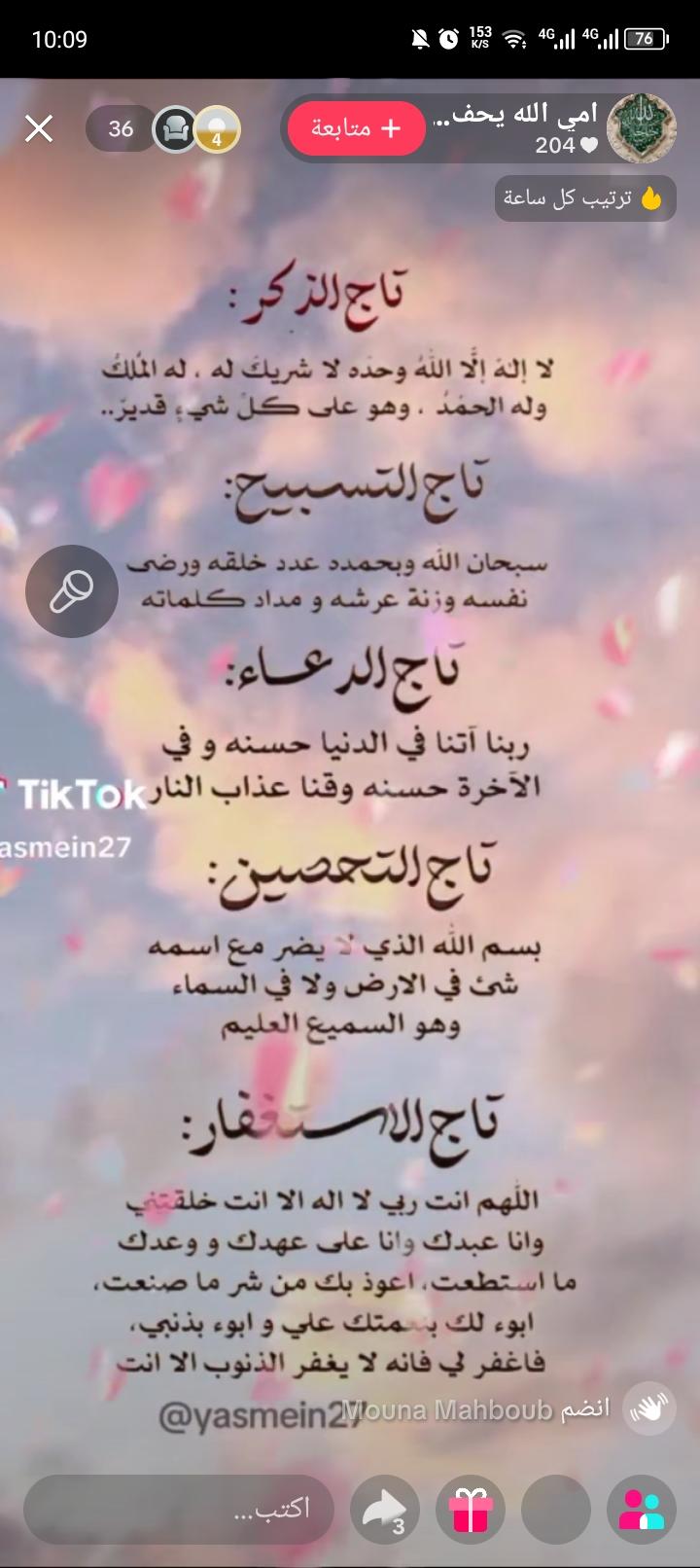Viewport: 700px width, 1568px height.
Task: Open the multi-guest people icon
Action: point(642,1510)
